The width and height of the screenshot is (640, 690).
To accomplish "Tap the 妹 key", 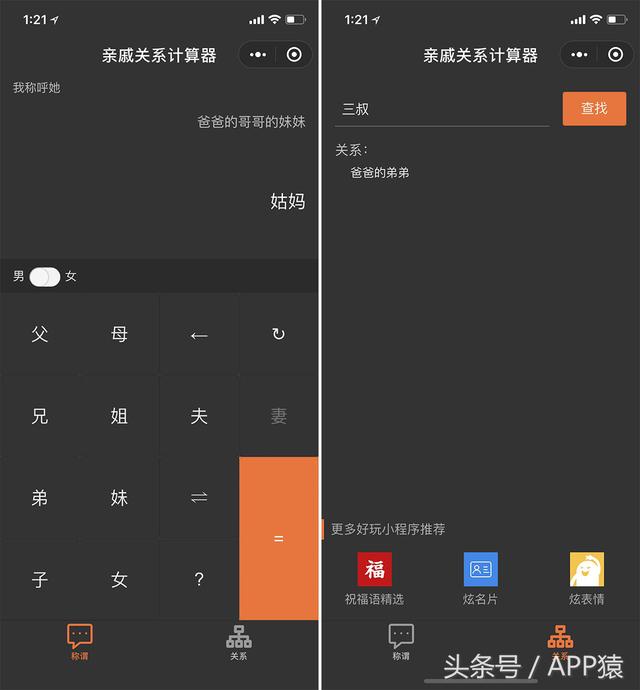I will tap(119, 497).
